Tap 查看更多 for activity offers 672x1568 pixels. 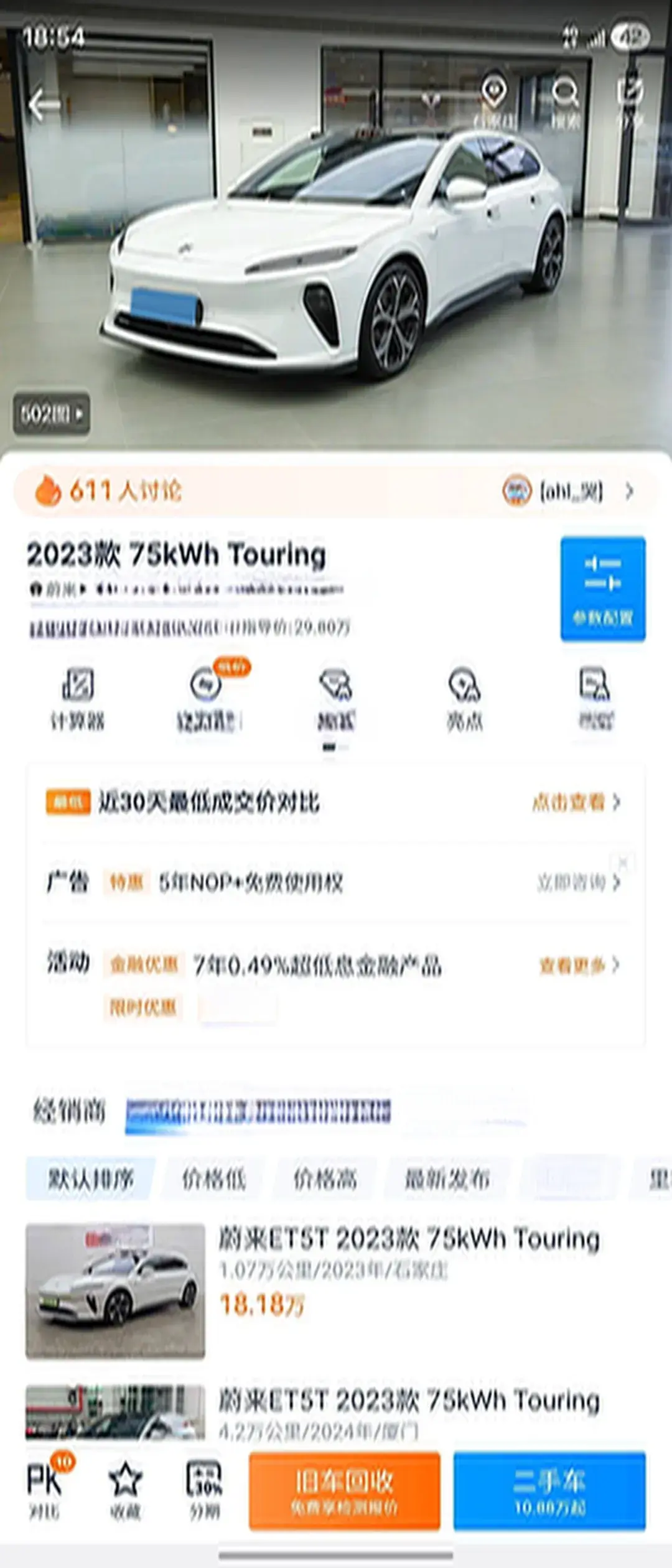pyautogui.click(x=579, y=965)
